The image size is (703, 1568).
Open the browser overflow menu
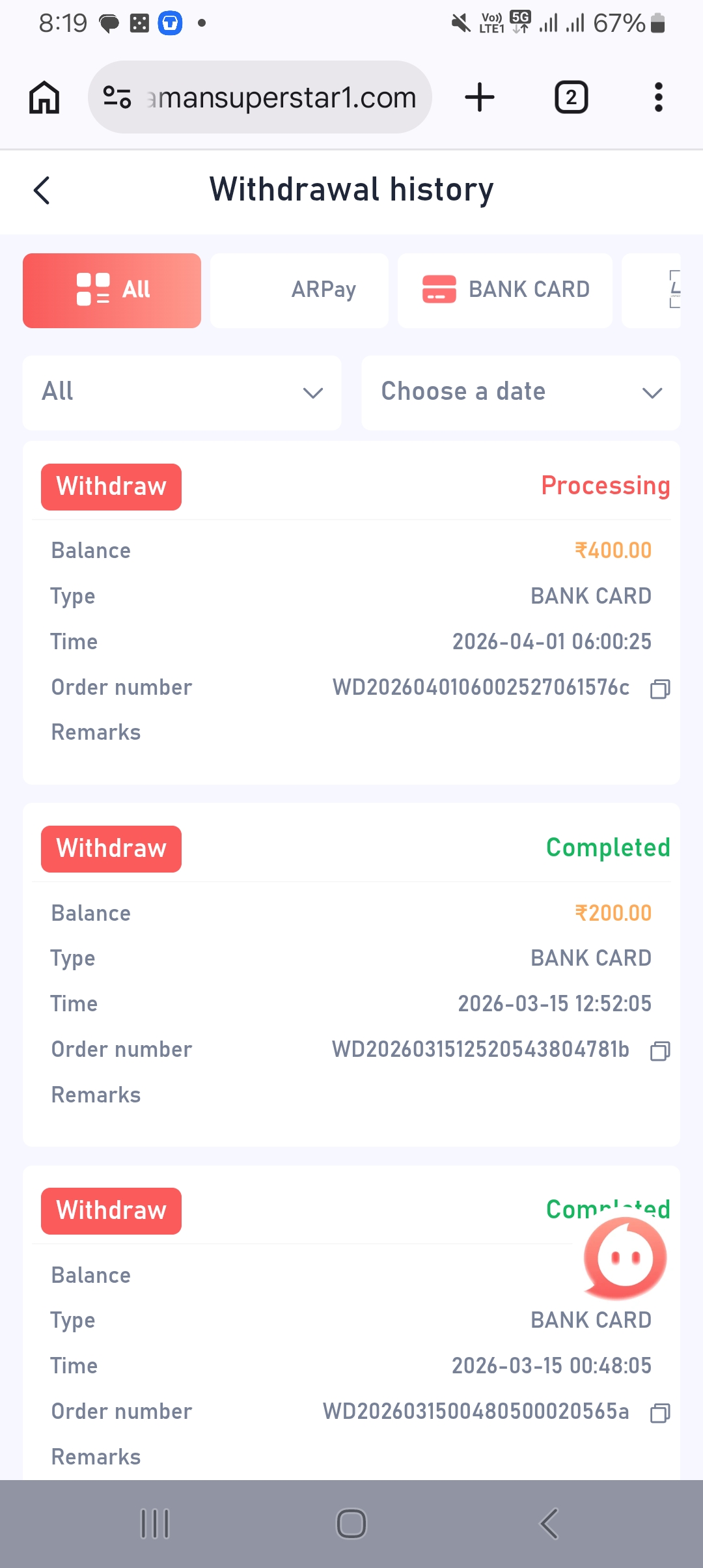click(659, 97)
